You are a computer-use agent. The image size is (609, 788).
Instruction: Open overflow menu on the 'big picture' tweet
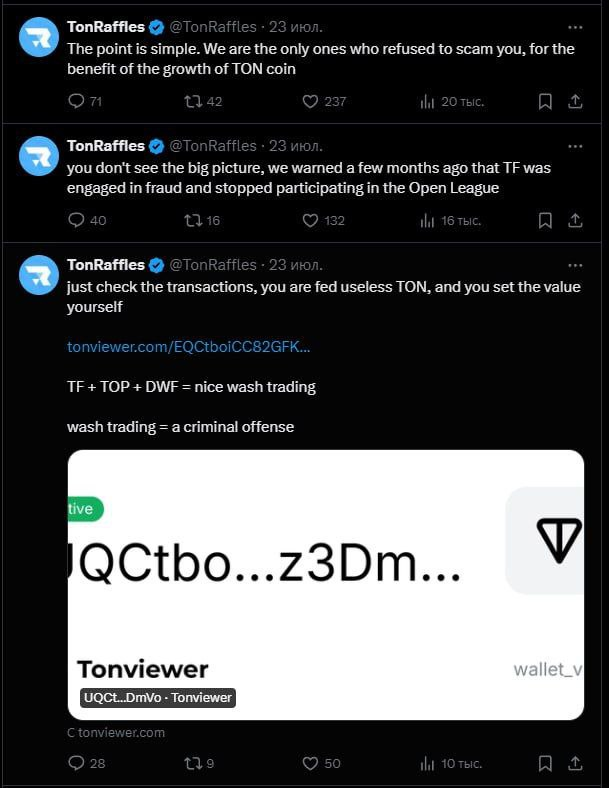click(575, 145)
